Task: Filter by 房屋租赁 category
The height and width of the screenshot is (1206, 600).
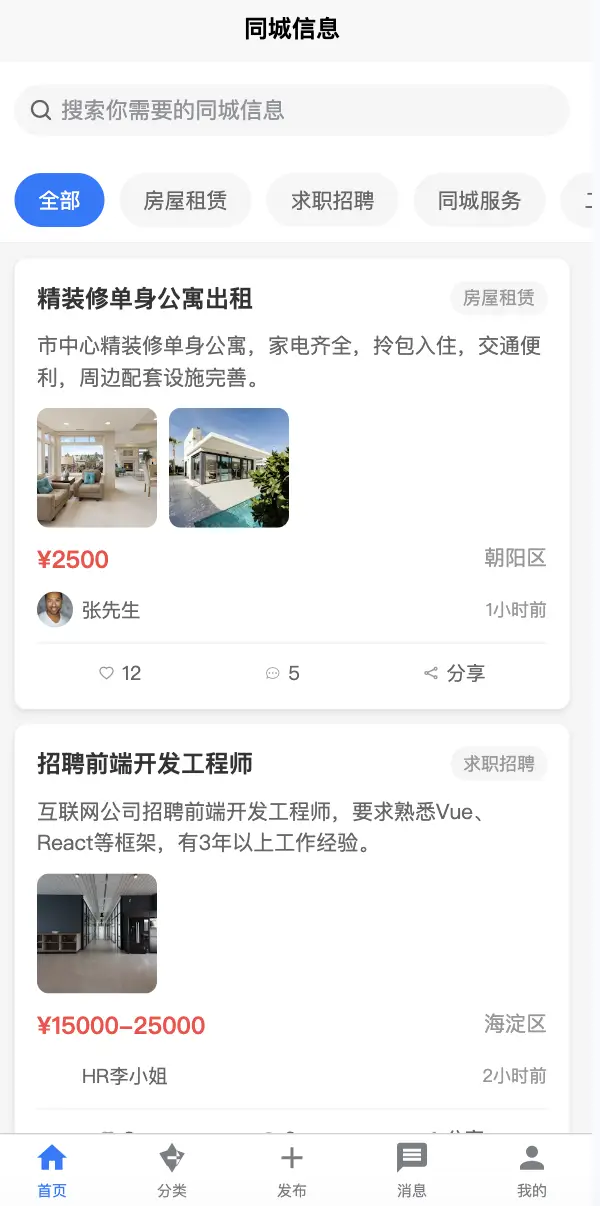Action: 185,200
